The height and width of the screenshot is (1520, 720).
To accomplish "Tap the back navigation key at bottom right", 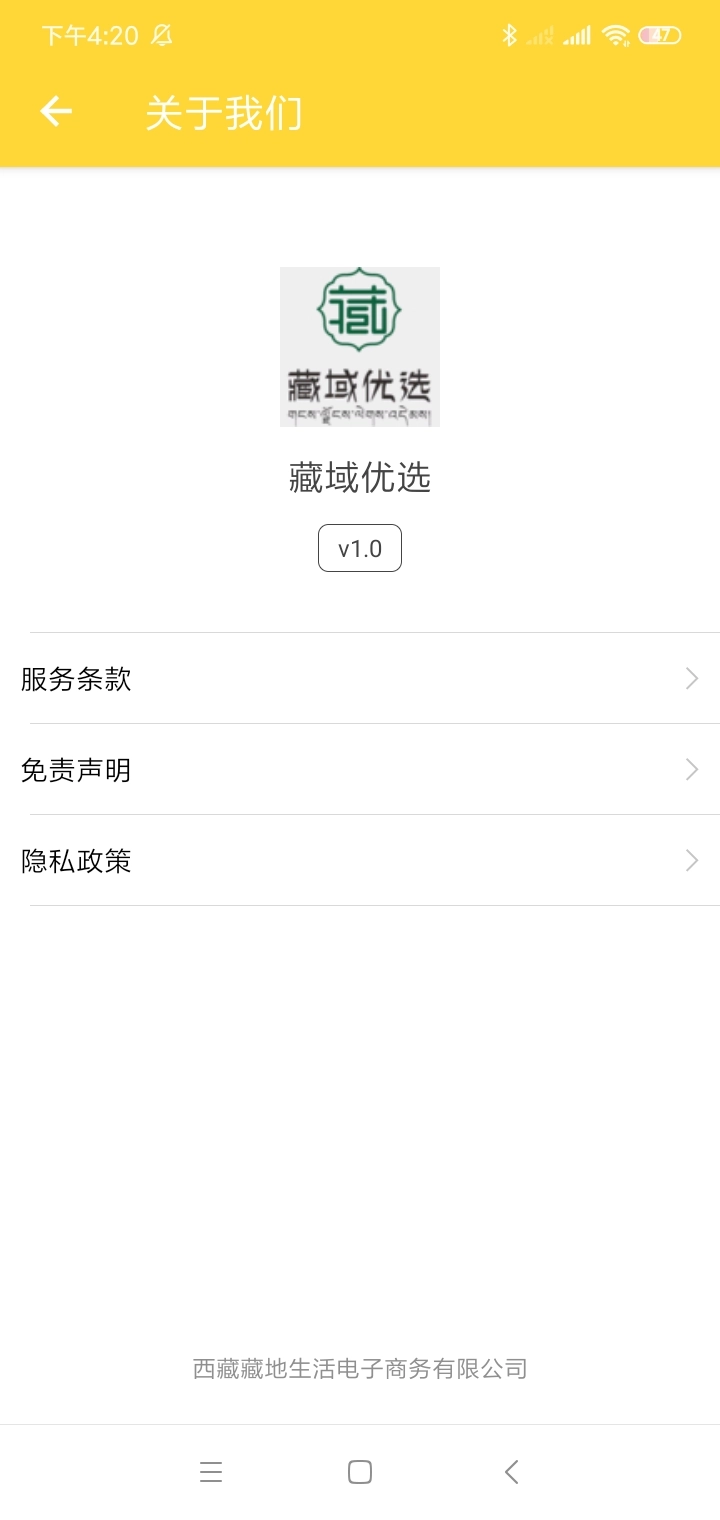I will click(x=511, y=1471).
